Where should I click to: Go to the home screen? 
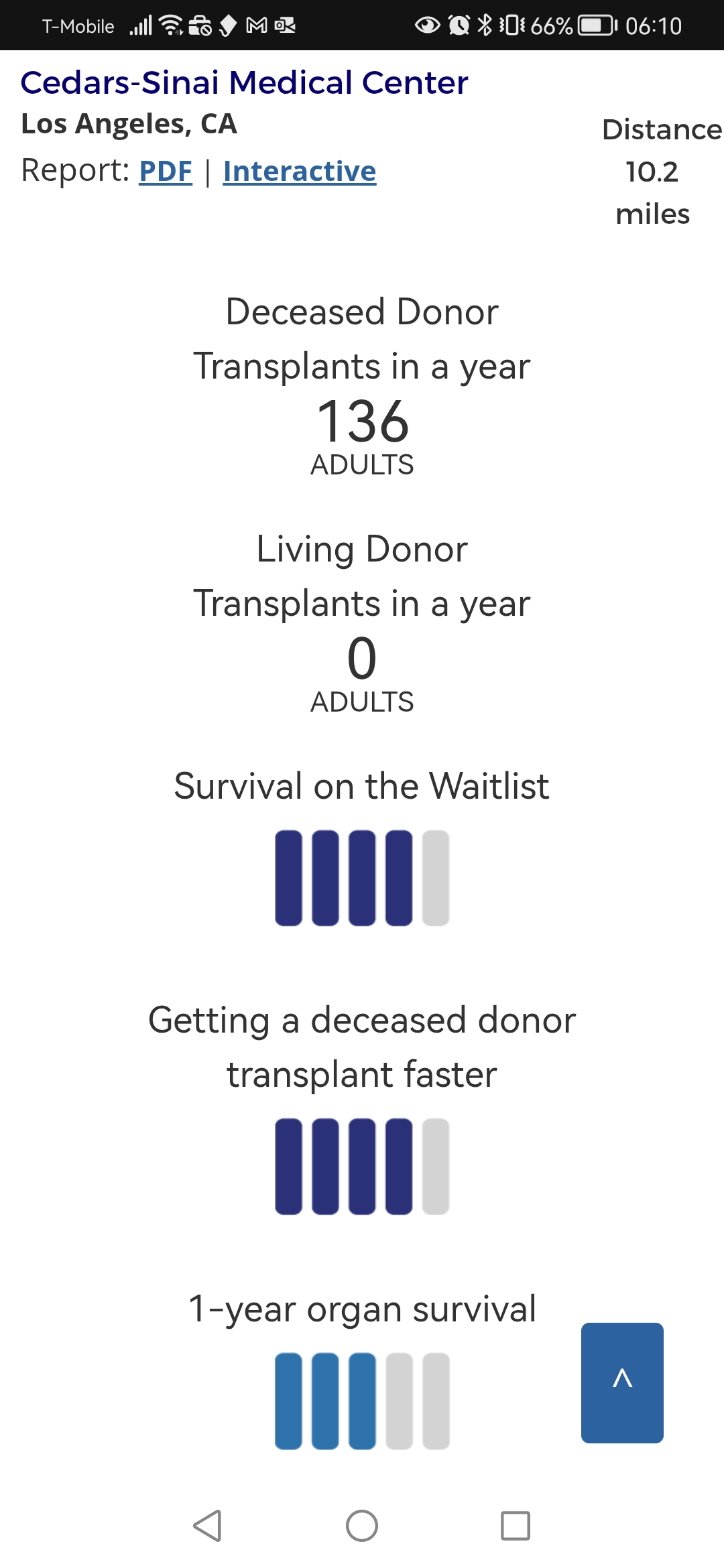tap(362, 1526)
